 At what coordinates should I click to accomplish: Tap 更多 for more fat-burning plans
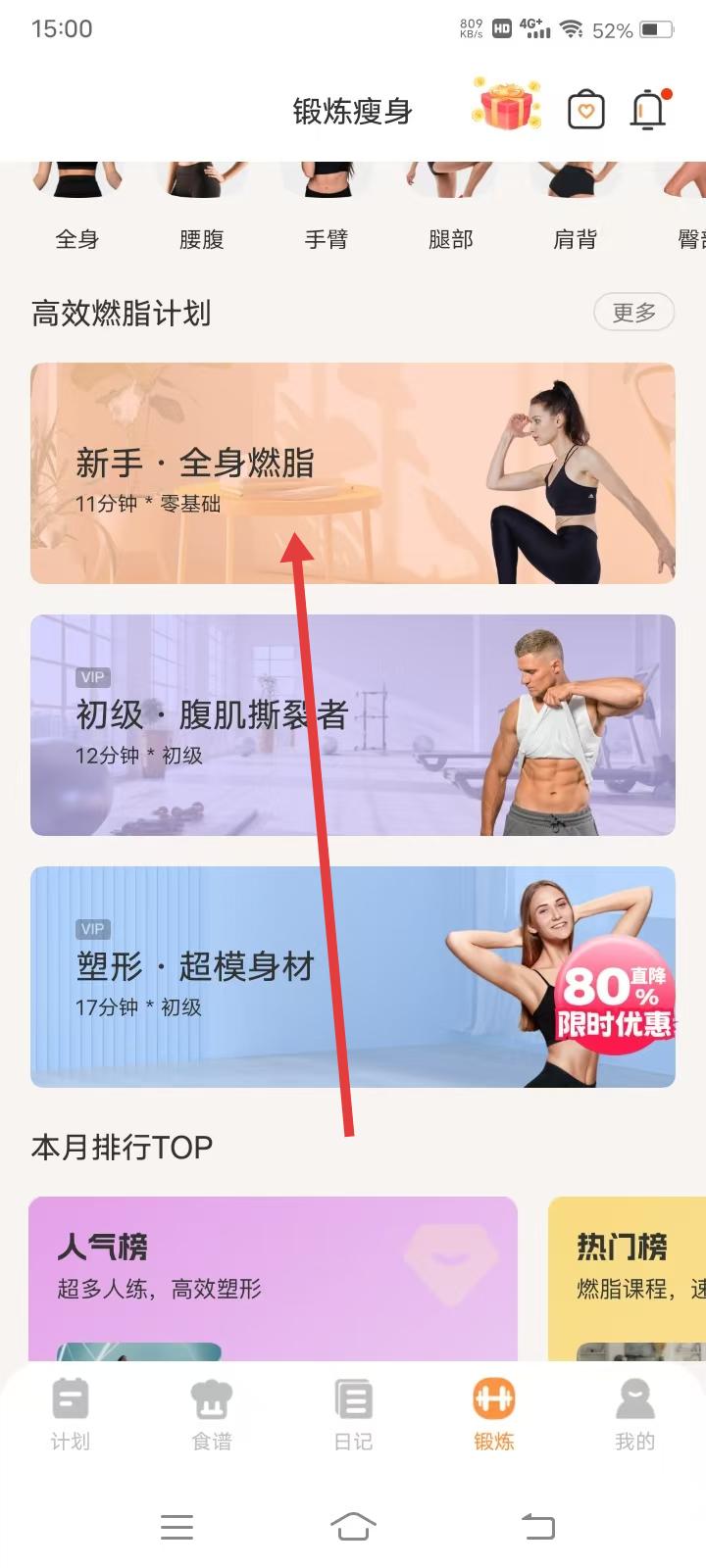point(634,313)
